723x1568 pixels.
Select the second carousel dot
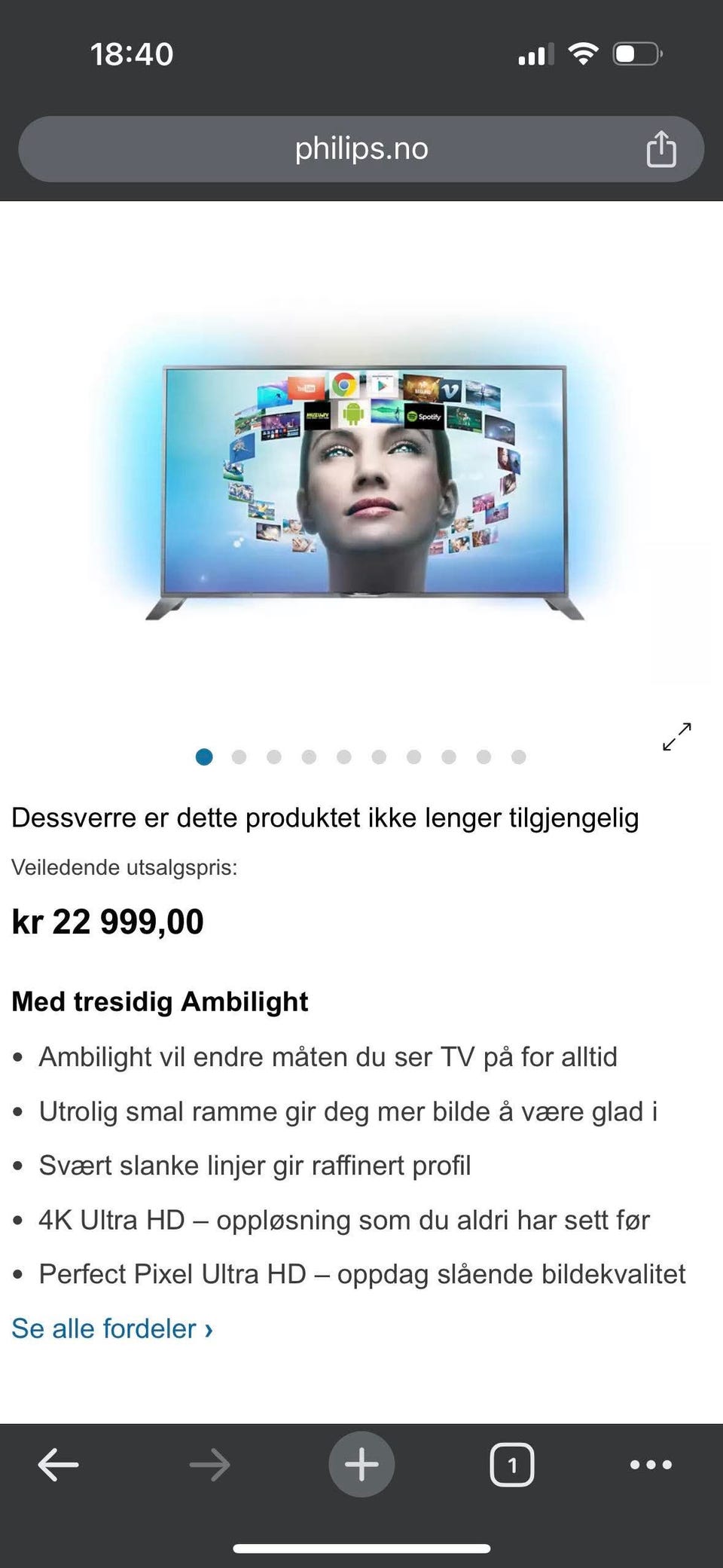(239, 756)
